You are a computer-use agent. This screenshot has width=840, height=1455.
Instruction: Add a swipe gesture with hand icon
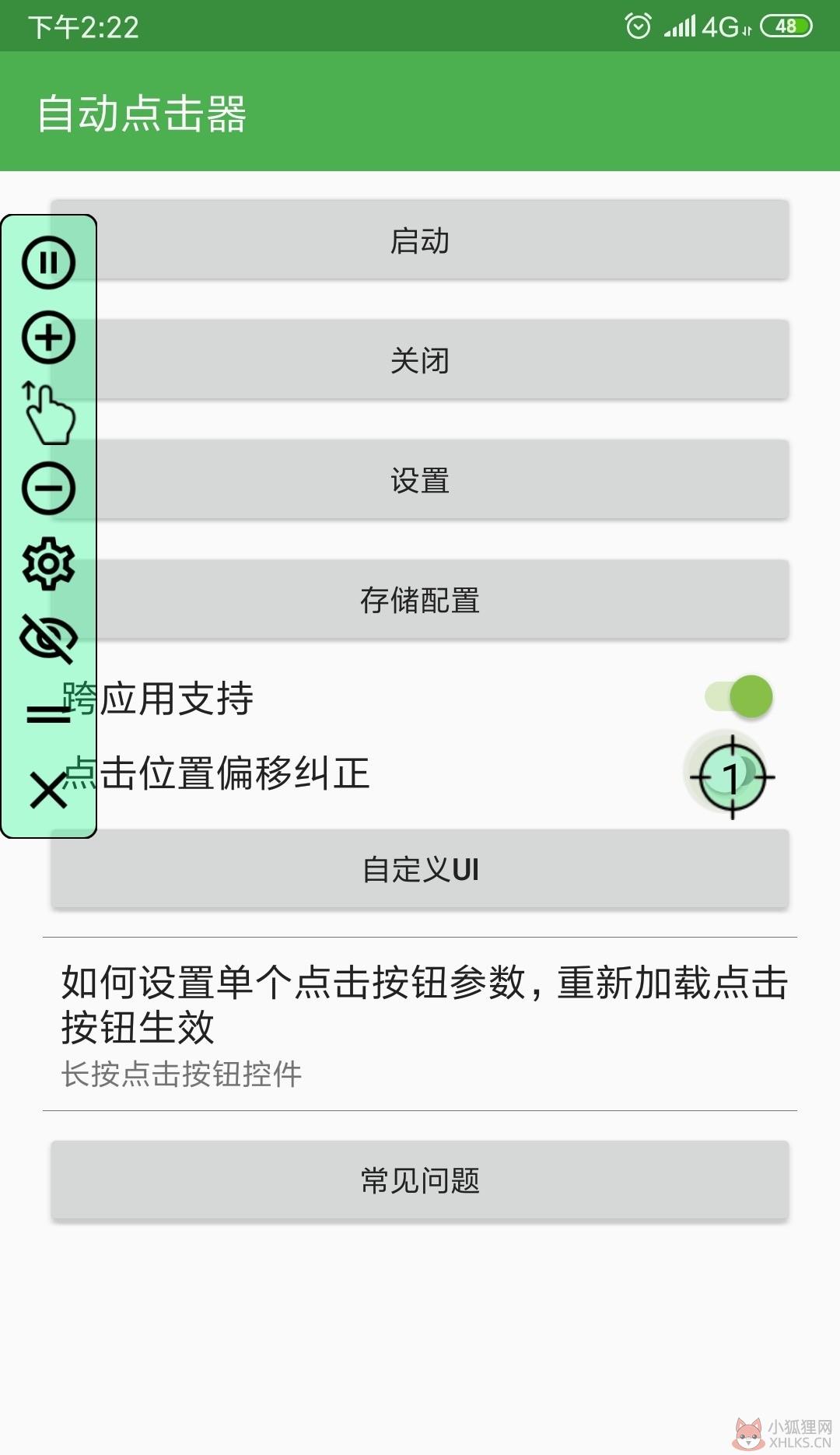(x=48, y=413)
